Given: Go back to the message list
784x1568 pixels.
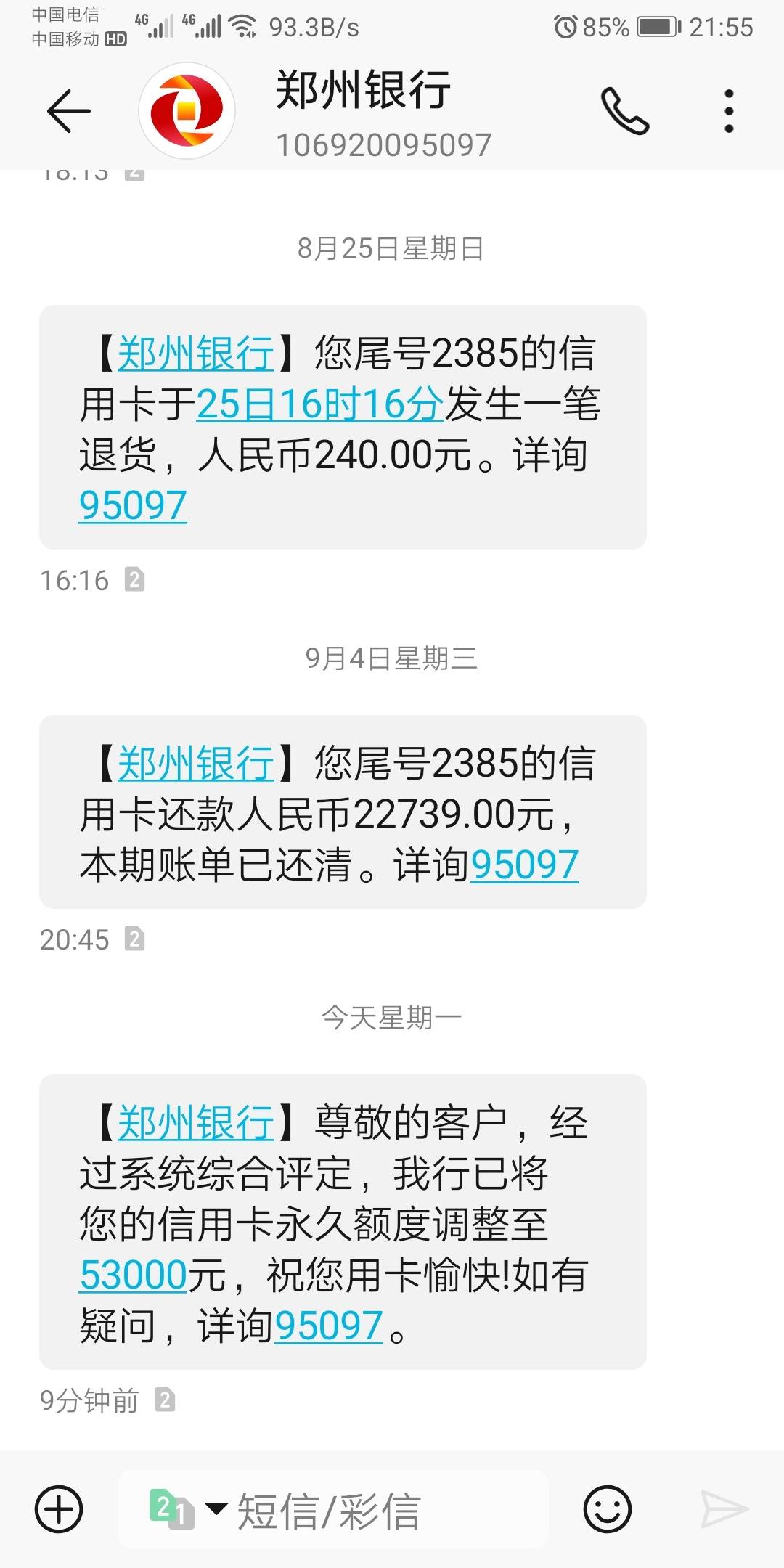Looking at the screenshot, I should pyautogui.click(x=68, y=111).
